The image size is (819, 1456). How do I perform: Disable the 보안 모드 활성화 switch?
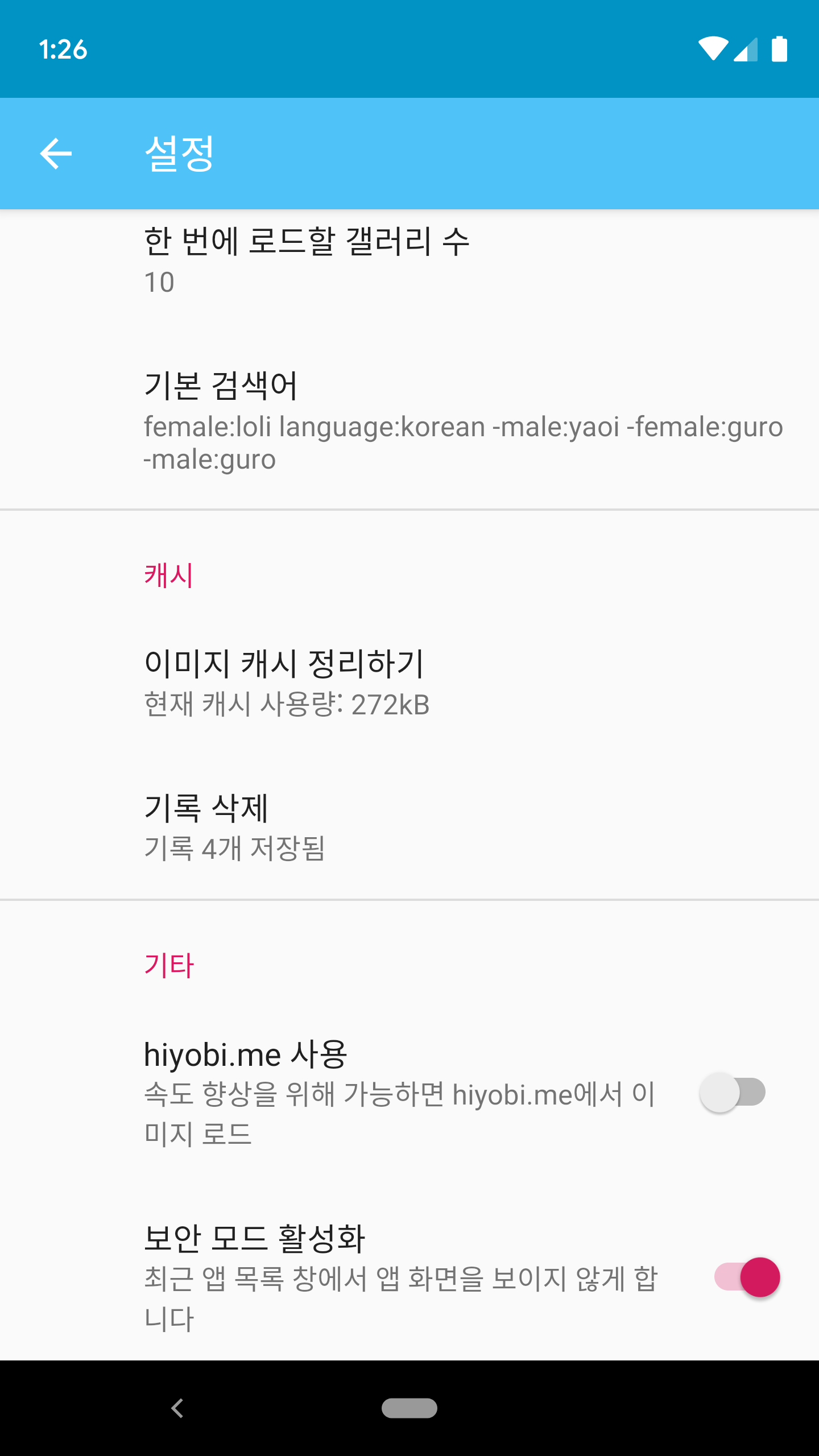[x=747, y=1277]
